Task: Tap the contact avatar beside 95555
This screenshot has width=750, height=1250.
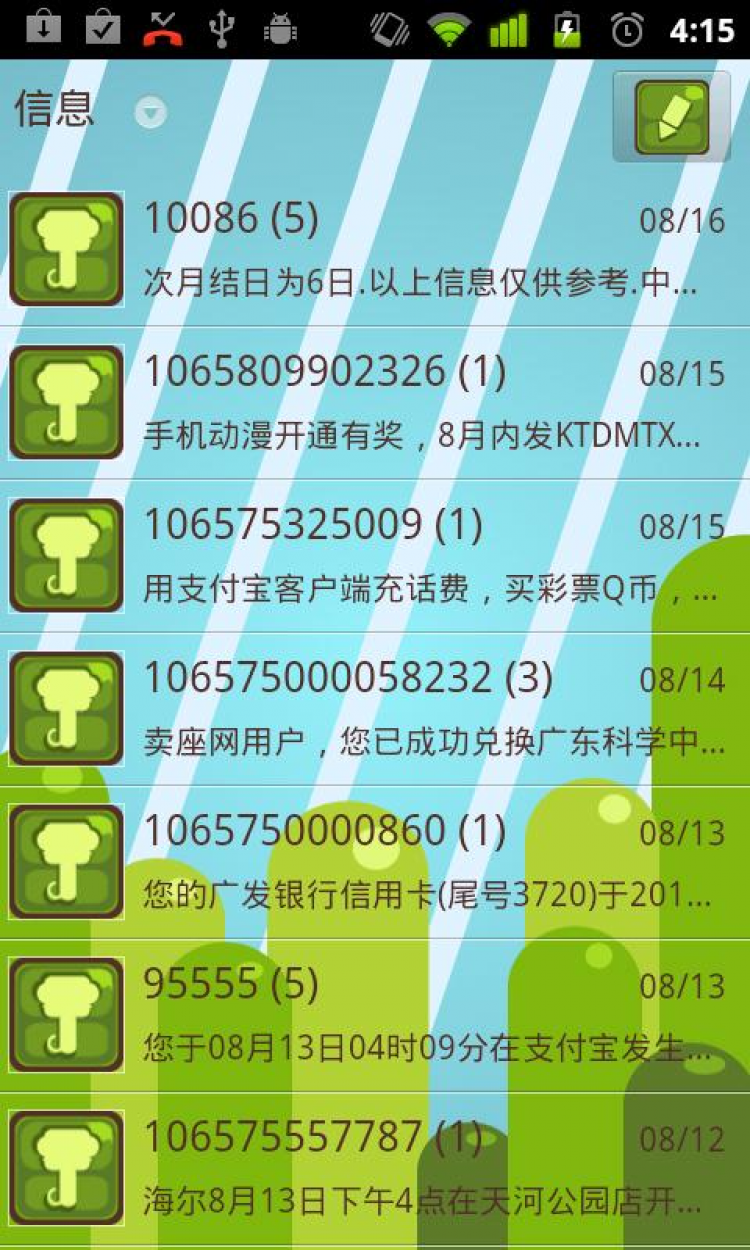Action: pyautogui.click(x=66, y=1014)
